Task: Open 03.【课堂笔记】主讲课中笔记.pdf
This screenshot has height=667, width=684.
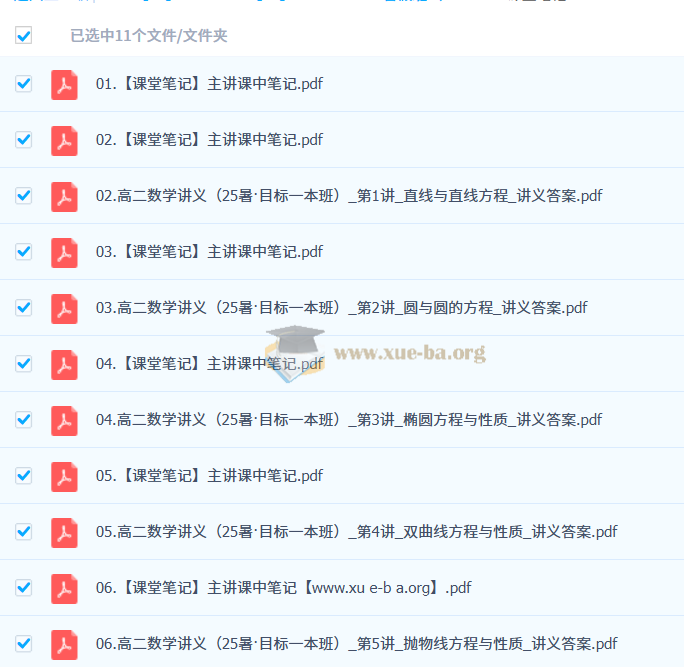Action: pyautogui.click(x=209, y=252)
